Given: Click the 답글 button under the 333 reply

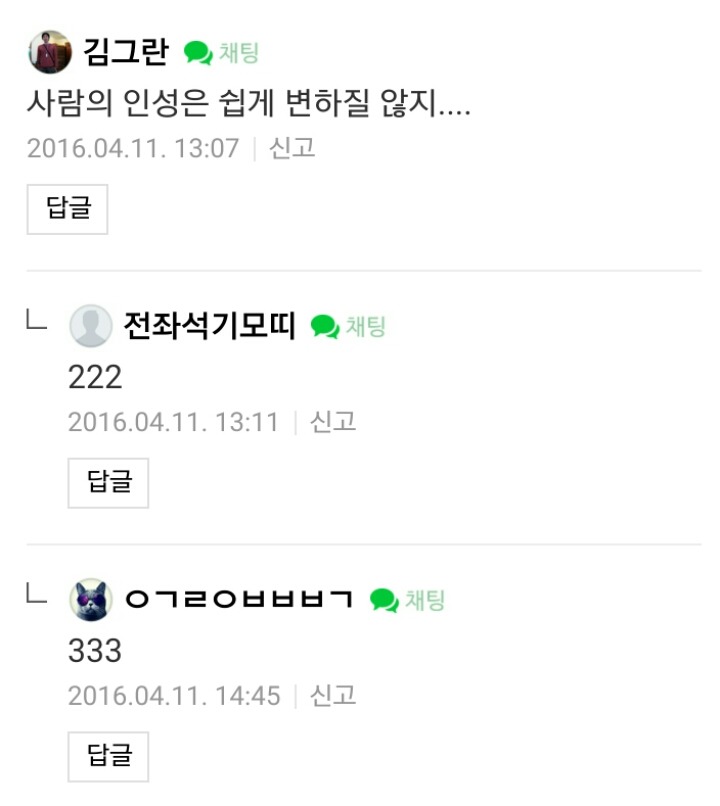Looking at the screenshot, I should click(x=108, y=755).
